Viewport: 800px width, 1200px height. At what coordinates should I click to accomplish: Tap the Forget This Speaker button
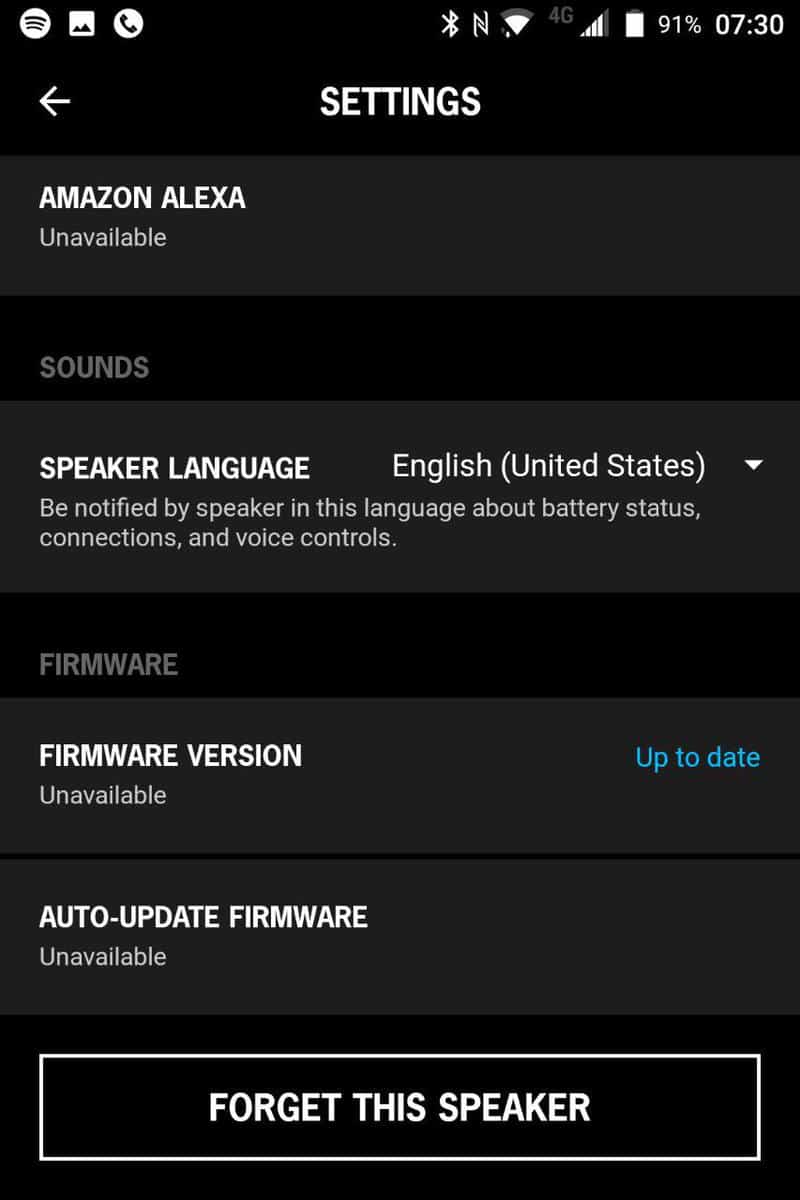click(x=400, y=1107)
